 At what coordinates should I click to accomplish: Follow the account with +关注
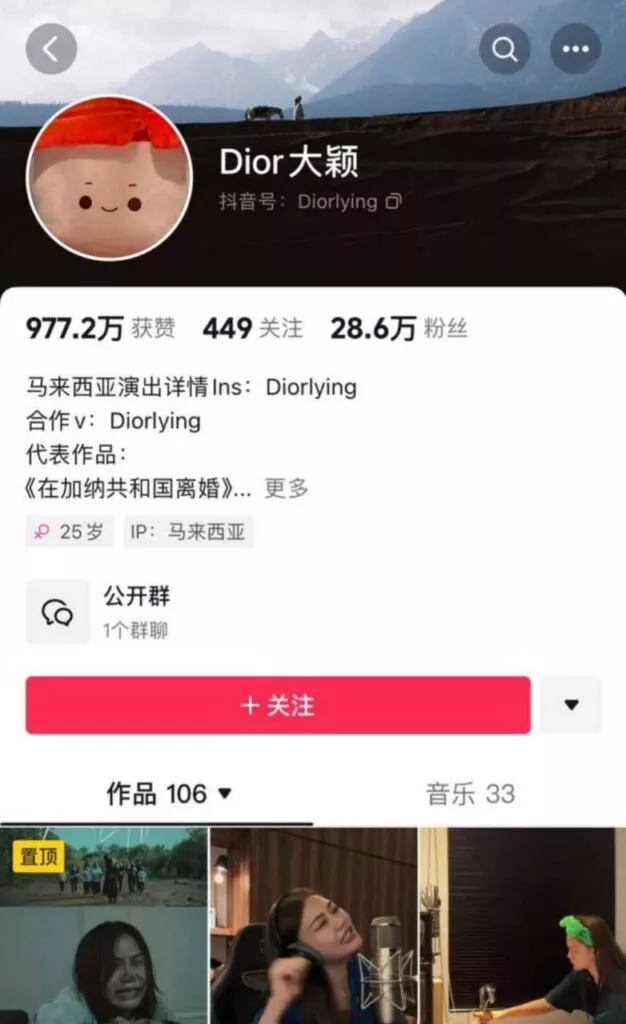click(x=278, y=705)
